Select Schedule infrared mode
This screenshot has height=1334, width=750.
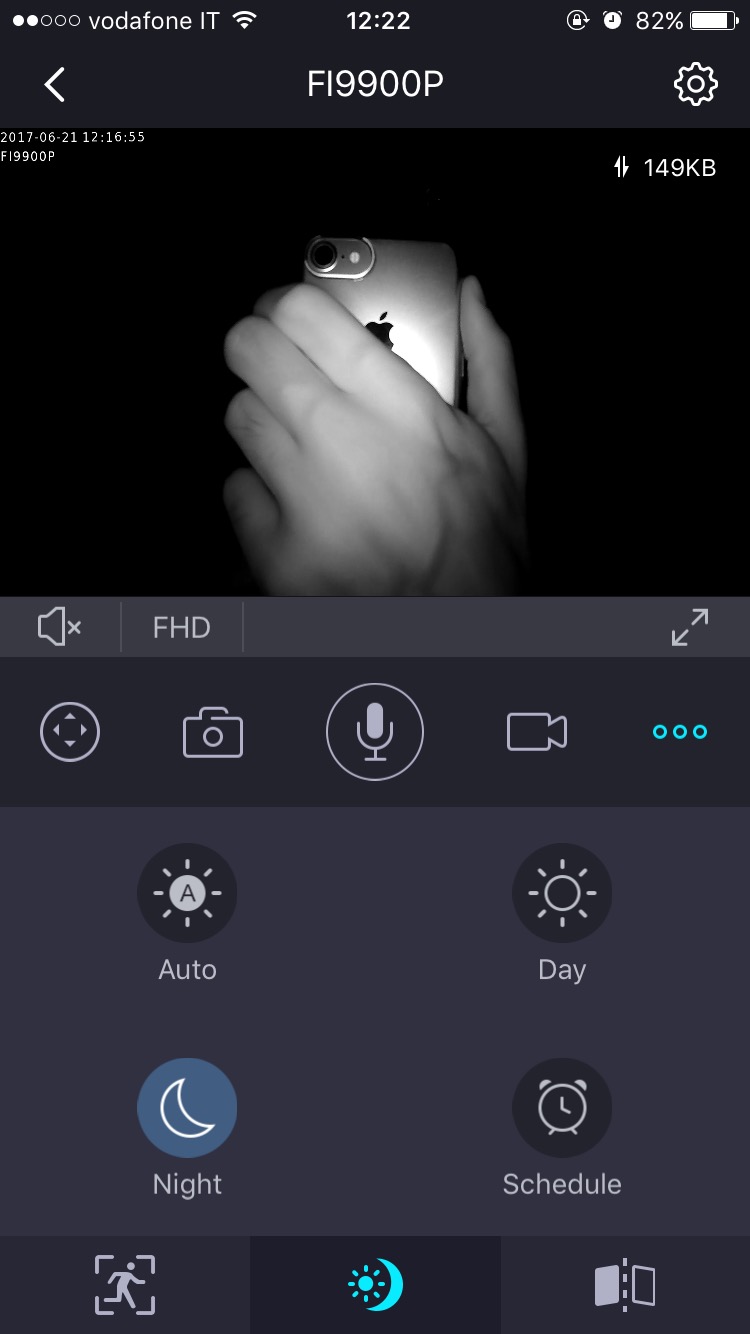click(x=562, y=1108)
